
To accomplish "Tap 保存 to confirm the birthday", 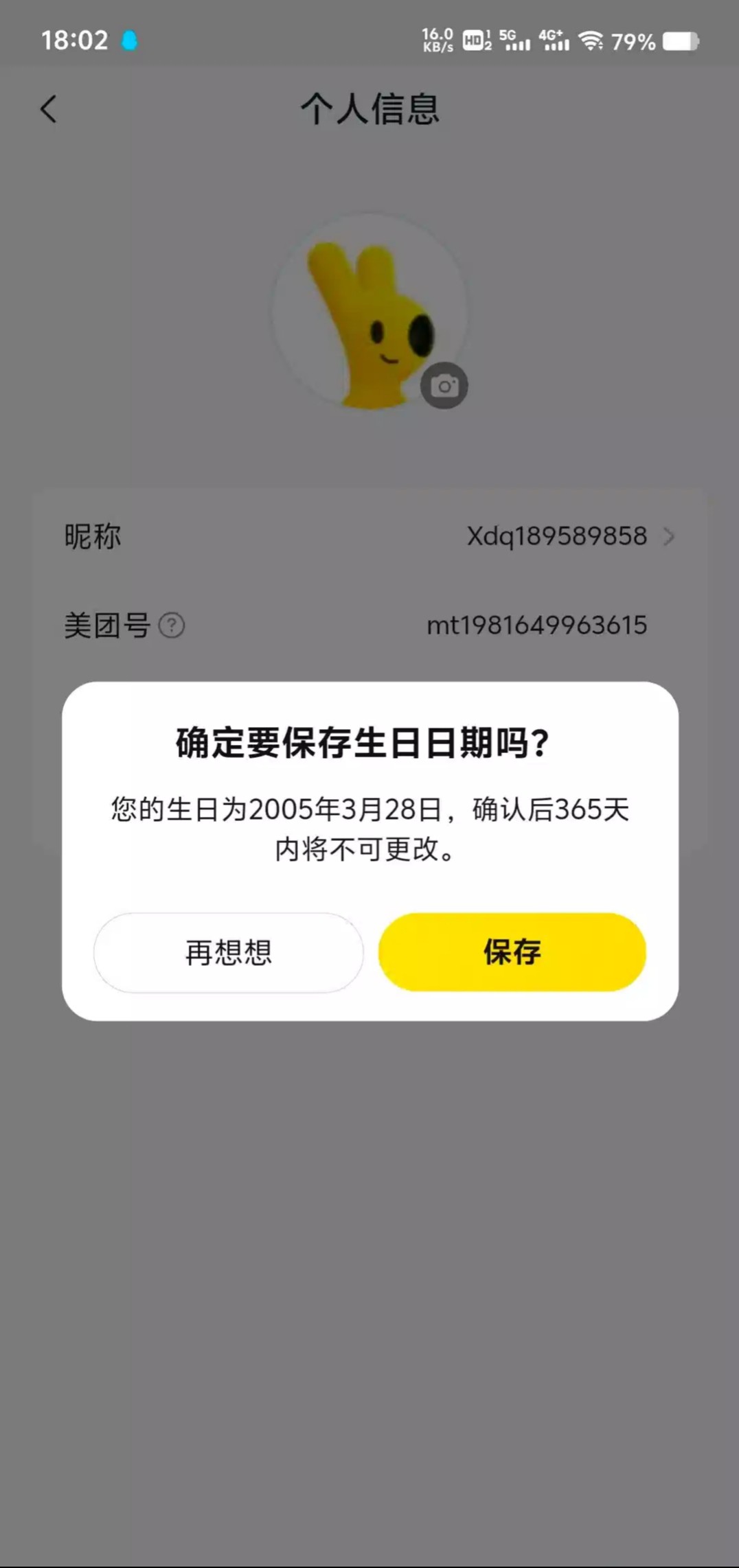I will click(512, 952).
